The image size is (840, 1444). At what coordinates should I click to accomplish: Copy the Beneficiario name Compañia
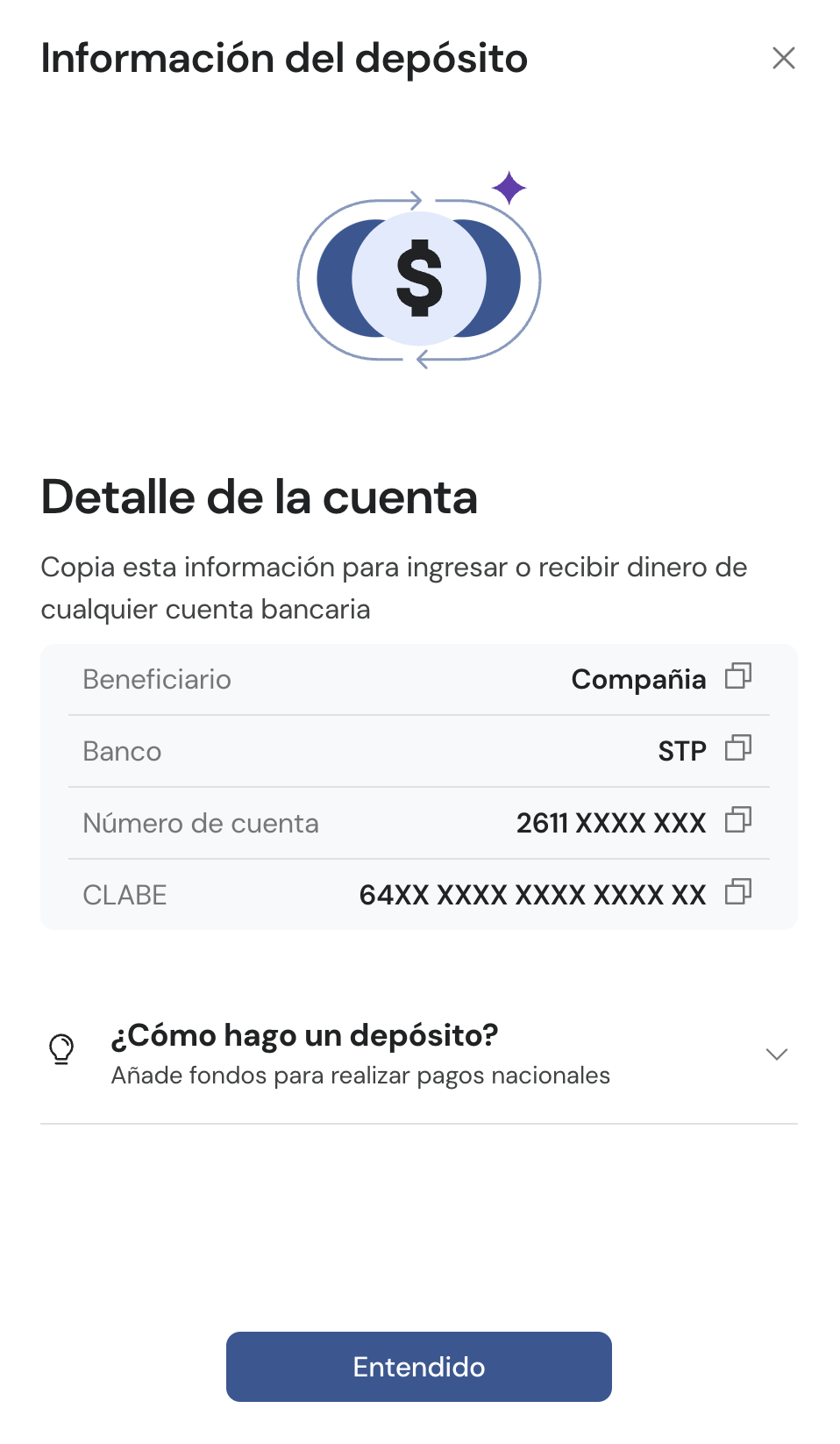(x=738, y=676)
